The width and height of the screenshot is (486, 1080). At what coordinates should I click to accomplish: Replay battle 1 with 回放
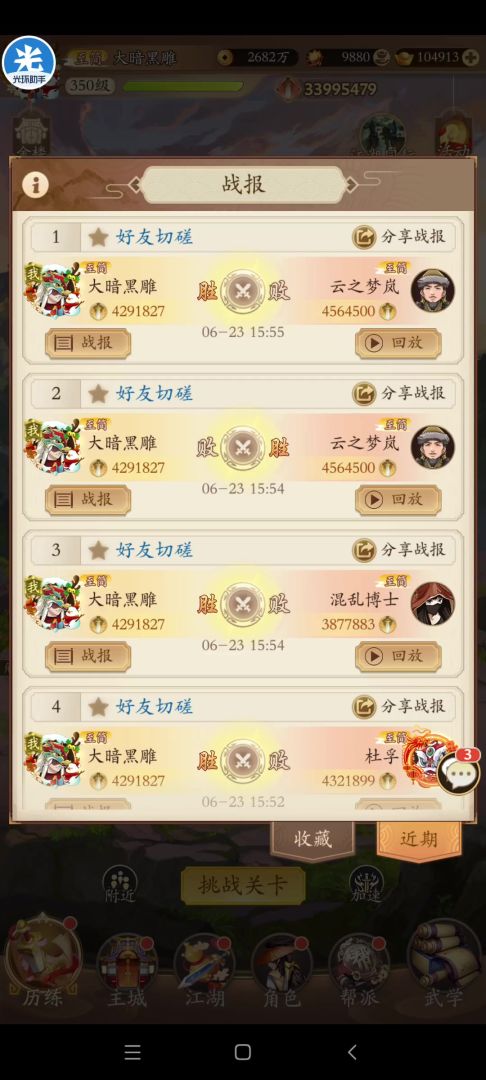coord(398,343)
